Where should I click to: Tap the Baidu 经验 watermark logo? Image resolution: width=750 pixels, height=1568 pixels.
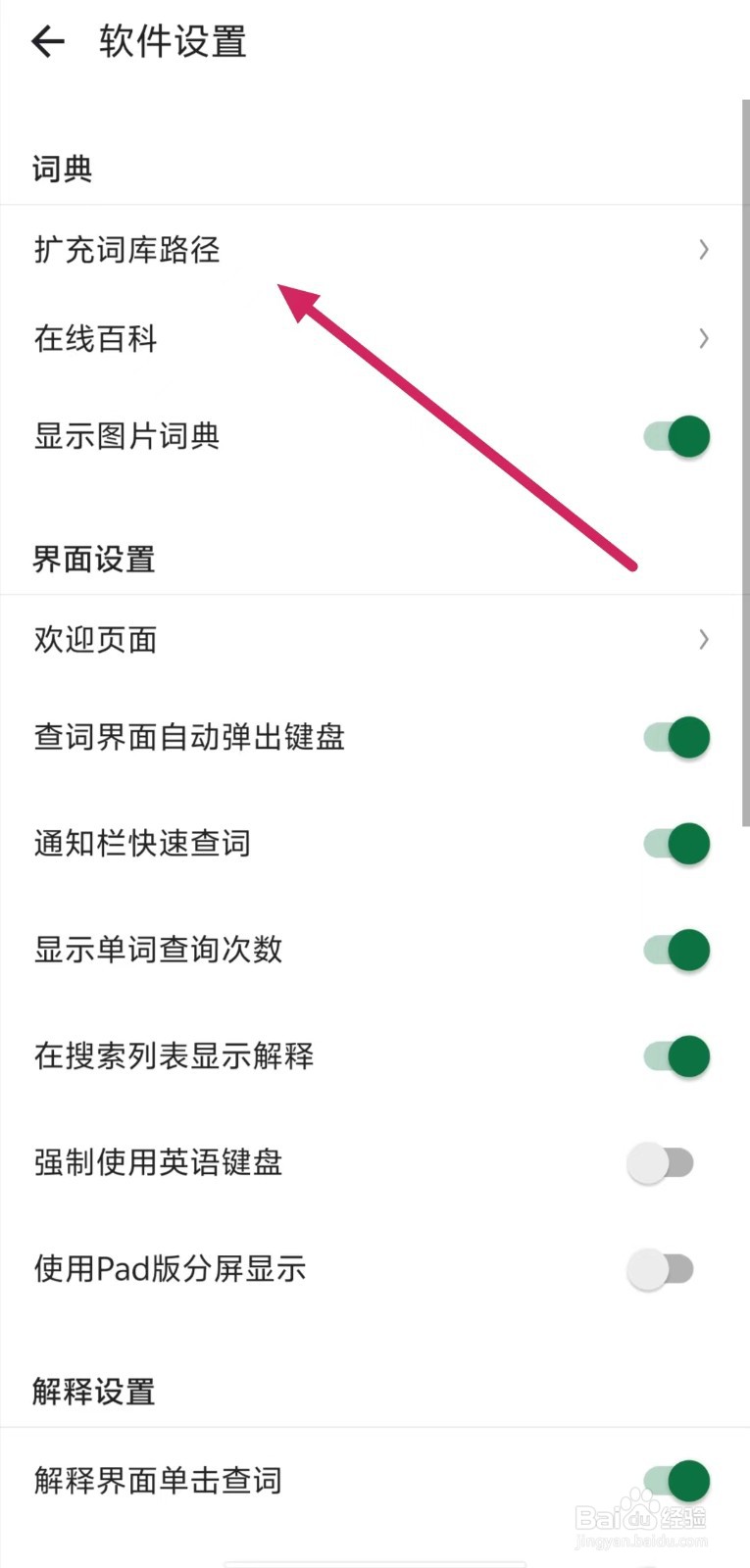pos(642,1514)
